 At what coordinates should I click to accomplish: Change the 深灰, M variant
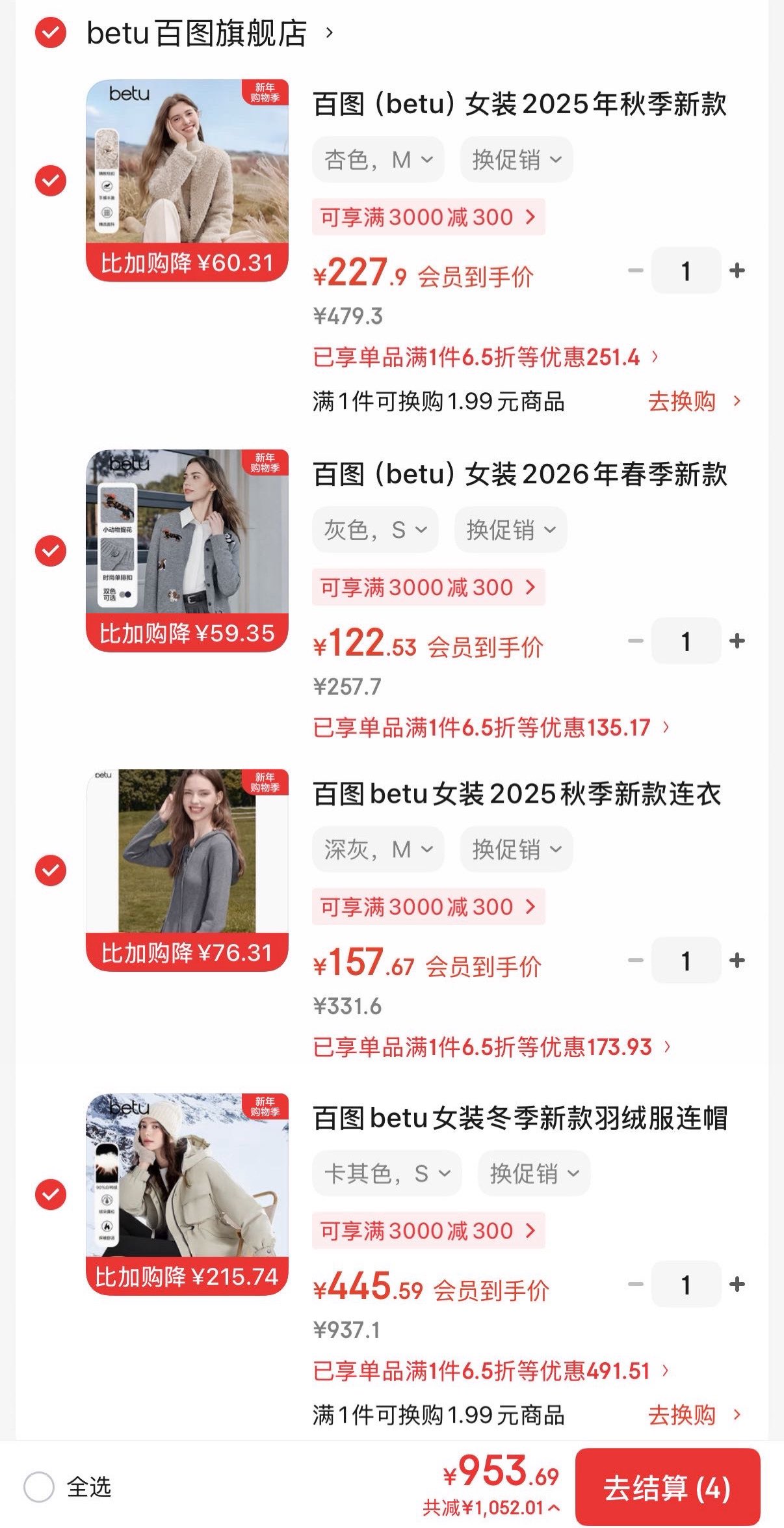(378, 849)
